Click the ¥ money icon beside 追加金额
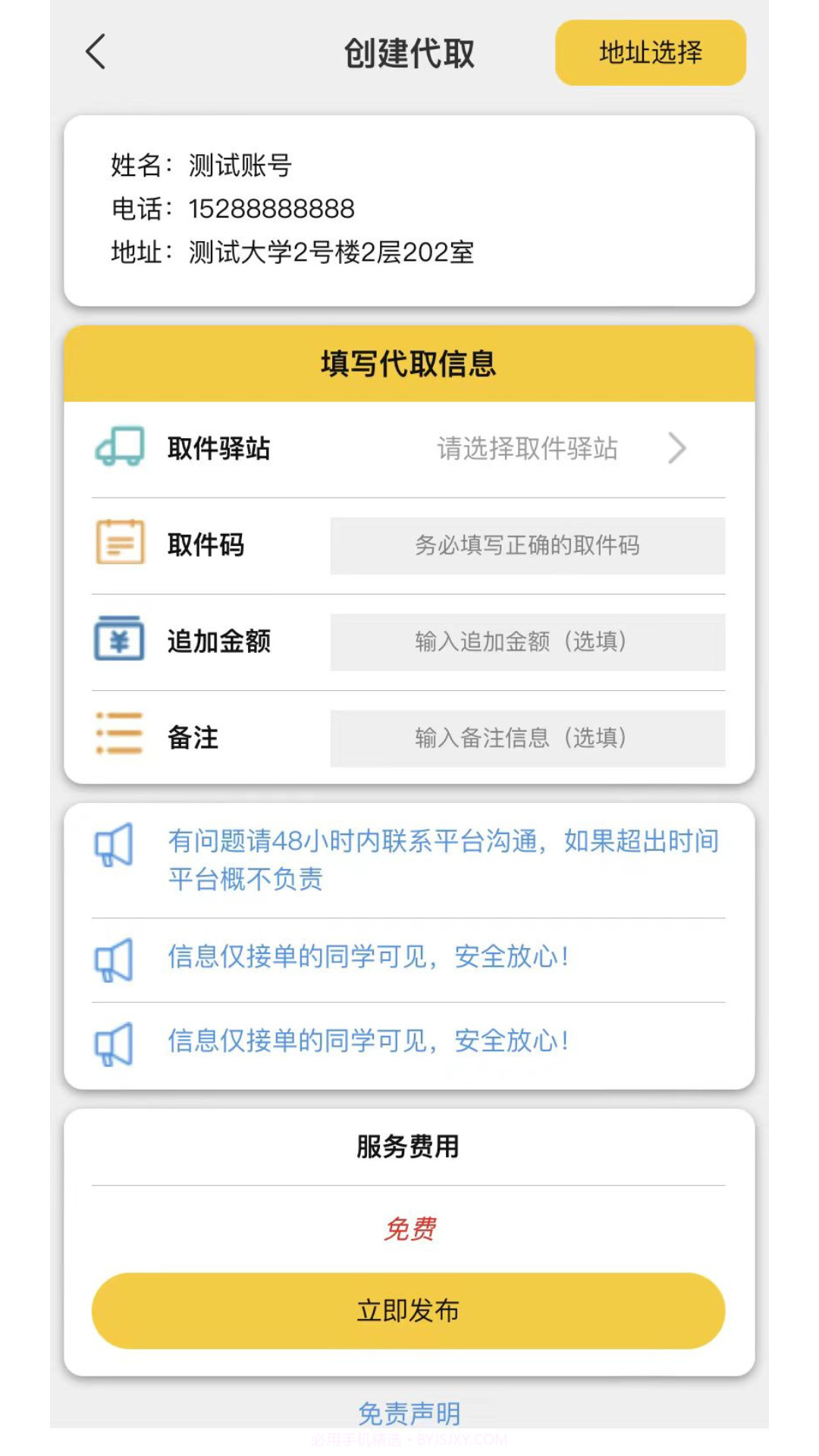 click(x=120, y=641)
